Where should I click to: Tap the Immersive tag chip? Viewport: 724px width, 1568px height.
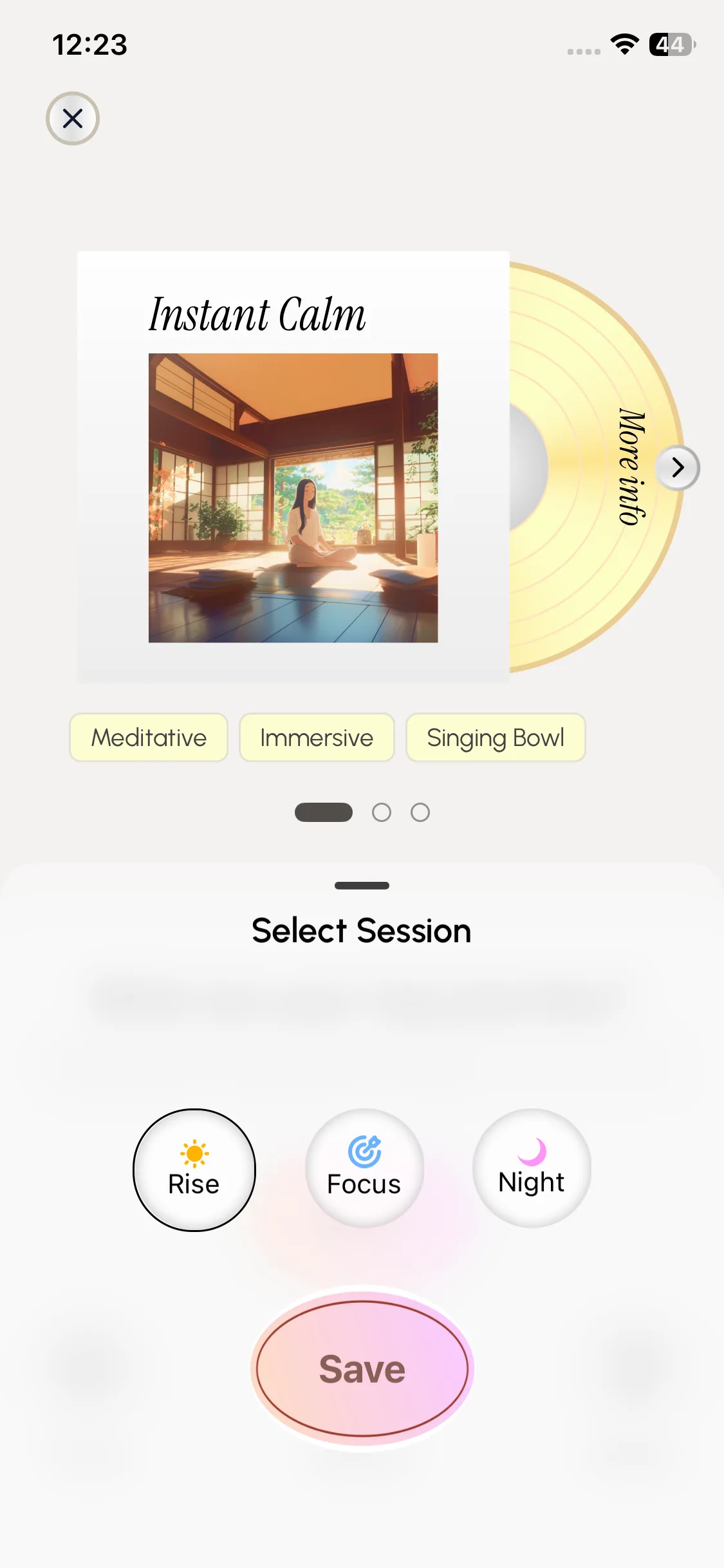point(317,738)
